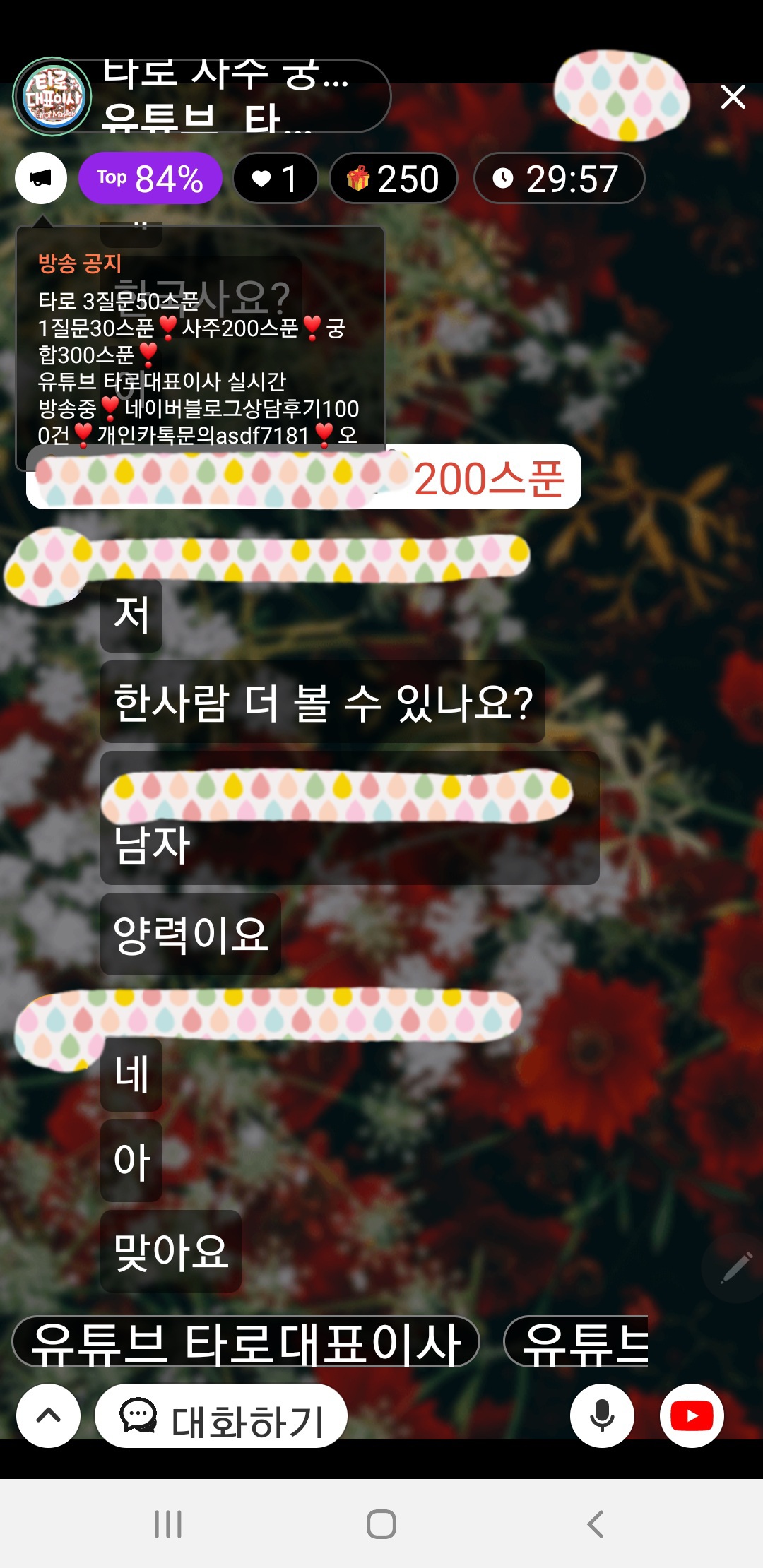Toggle the broadcast notice megaphone
The height and width of the screenshot is (1568, 763).
click(41, 178)
